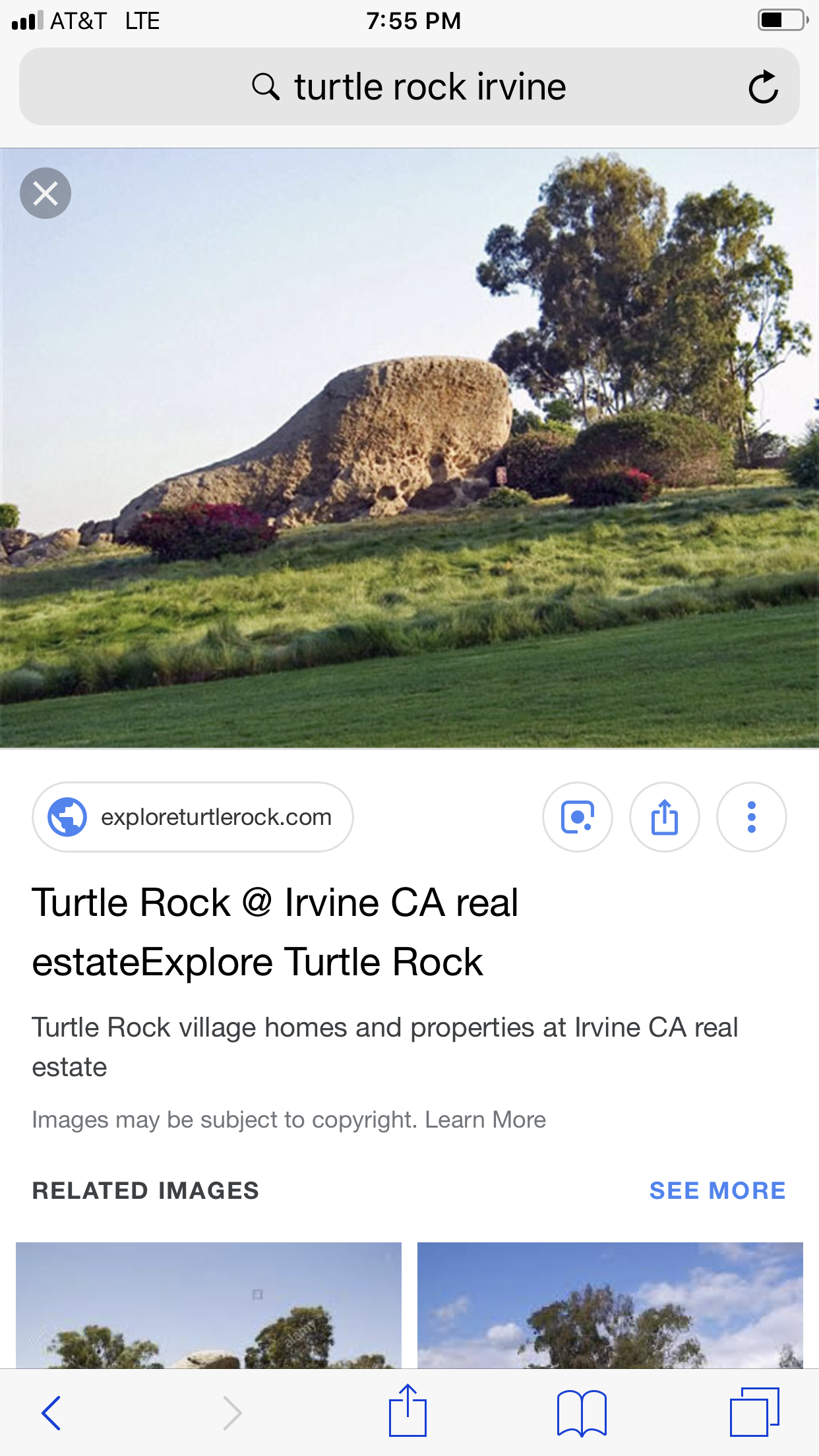
Task: Go back to the previous page
Action: point(51,1412)
